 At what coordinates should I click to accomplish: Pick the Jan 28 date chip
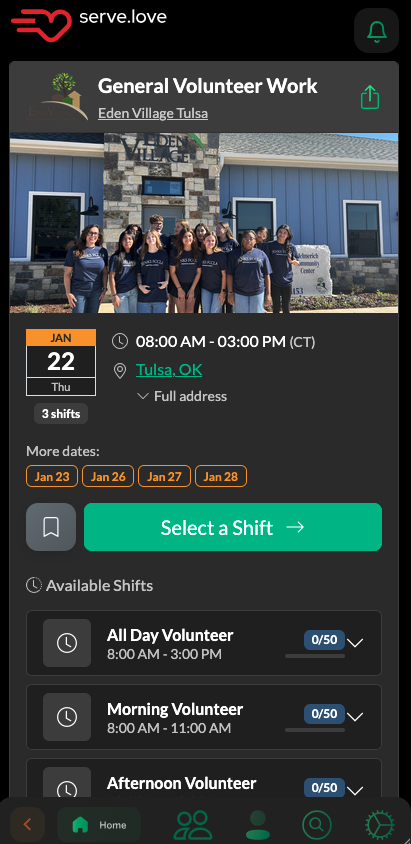[x=221, y=476]
